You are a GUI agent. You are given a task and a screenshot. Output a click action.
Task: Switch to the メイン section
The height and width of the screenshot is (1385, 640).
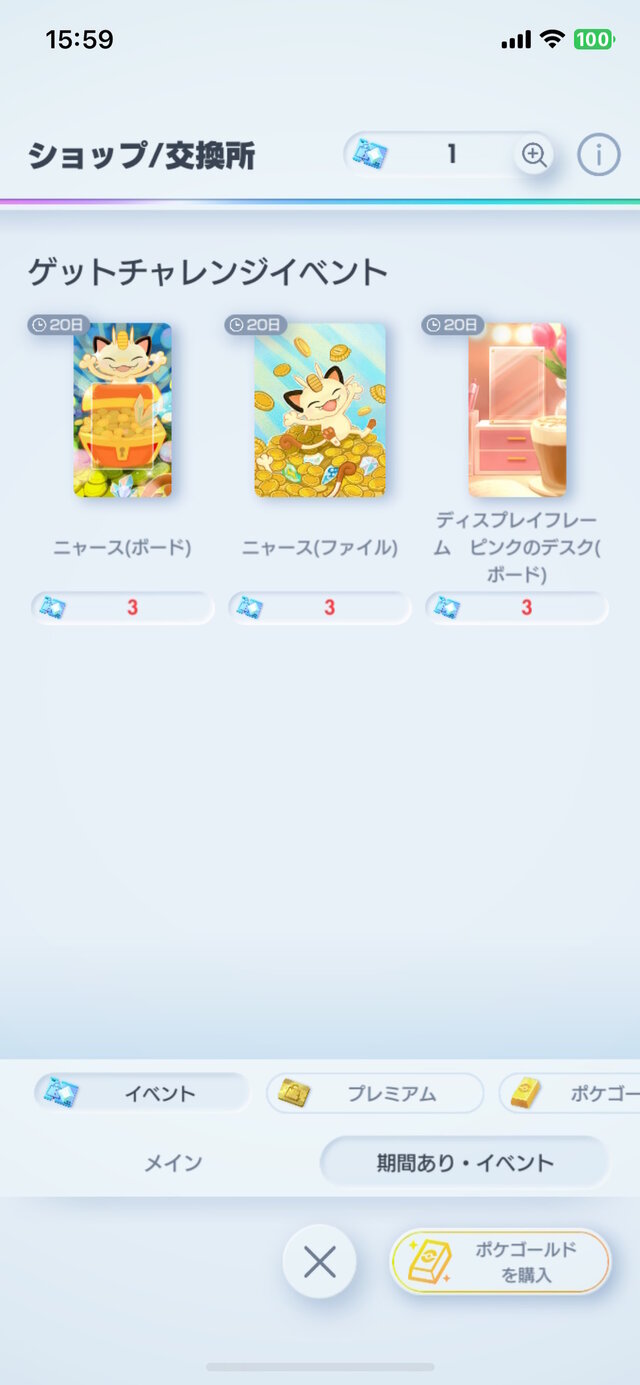[x=173, y=1163]
